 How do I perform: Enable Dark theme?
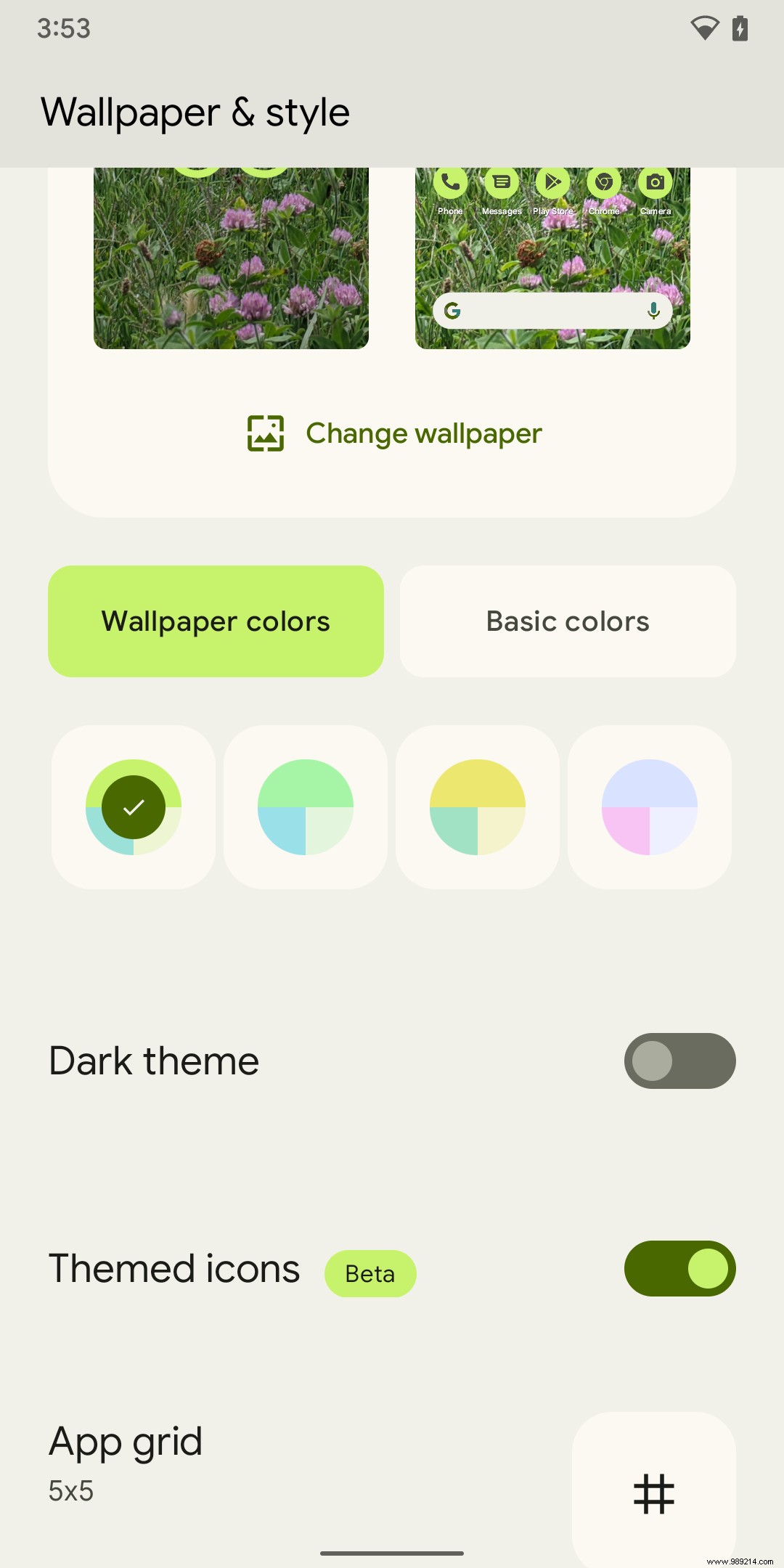point(679,1061)
